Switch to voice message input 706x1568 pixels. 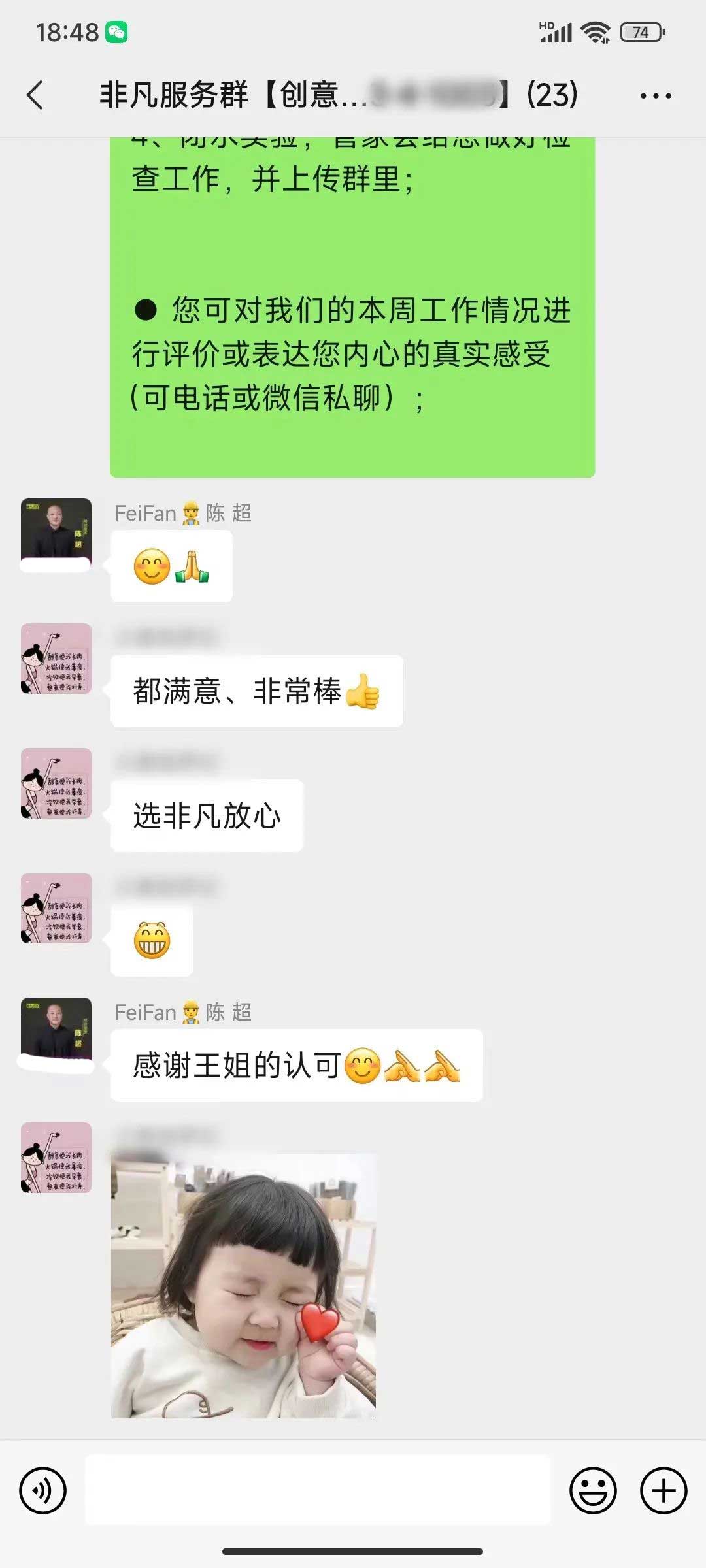pyautogui.click(x=43, y=1490)
